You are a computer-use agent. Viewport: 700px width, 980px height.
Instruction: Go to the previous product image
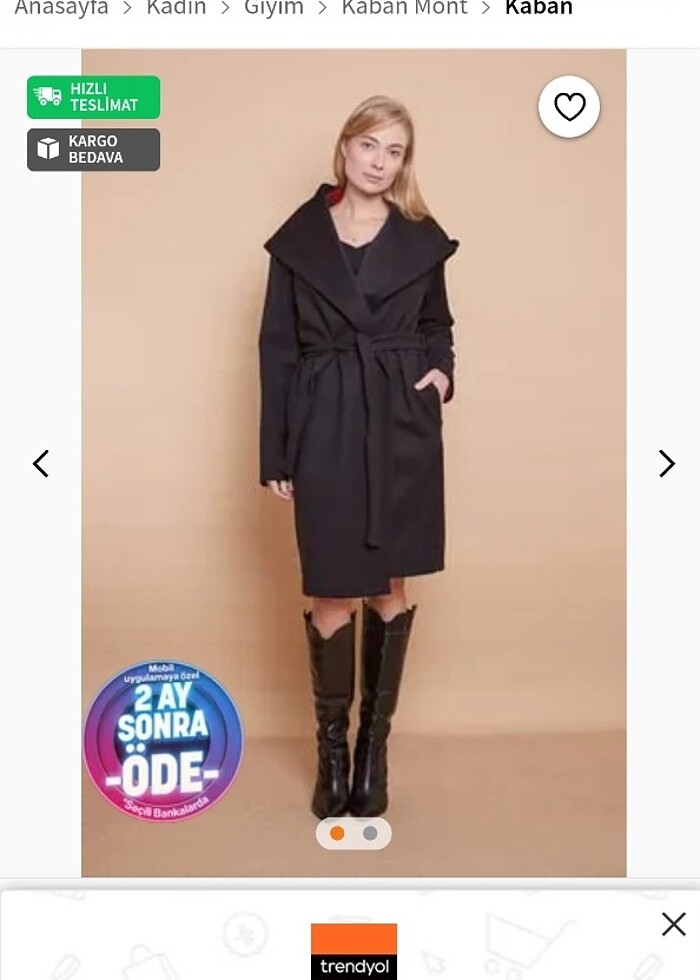(41, 463)
